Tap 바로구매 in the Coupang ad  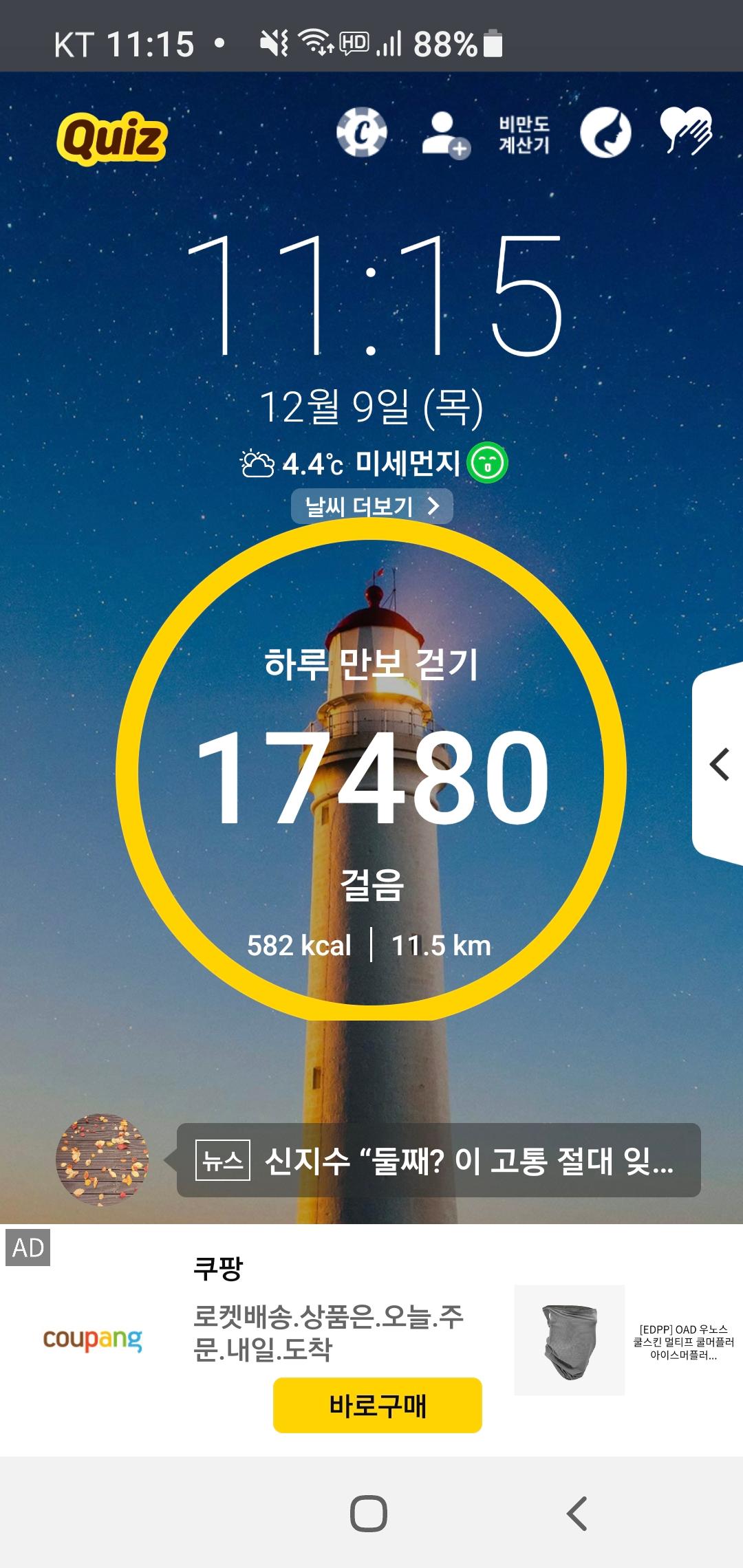point(377,1405)
